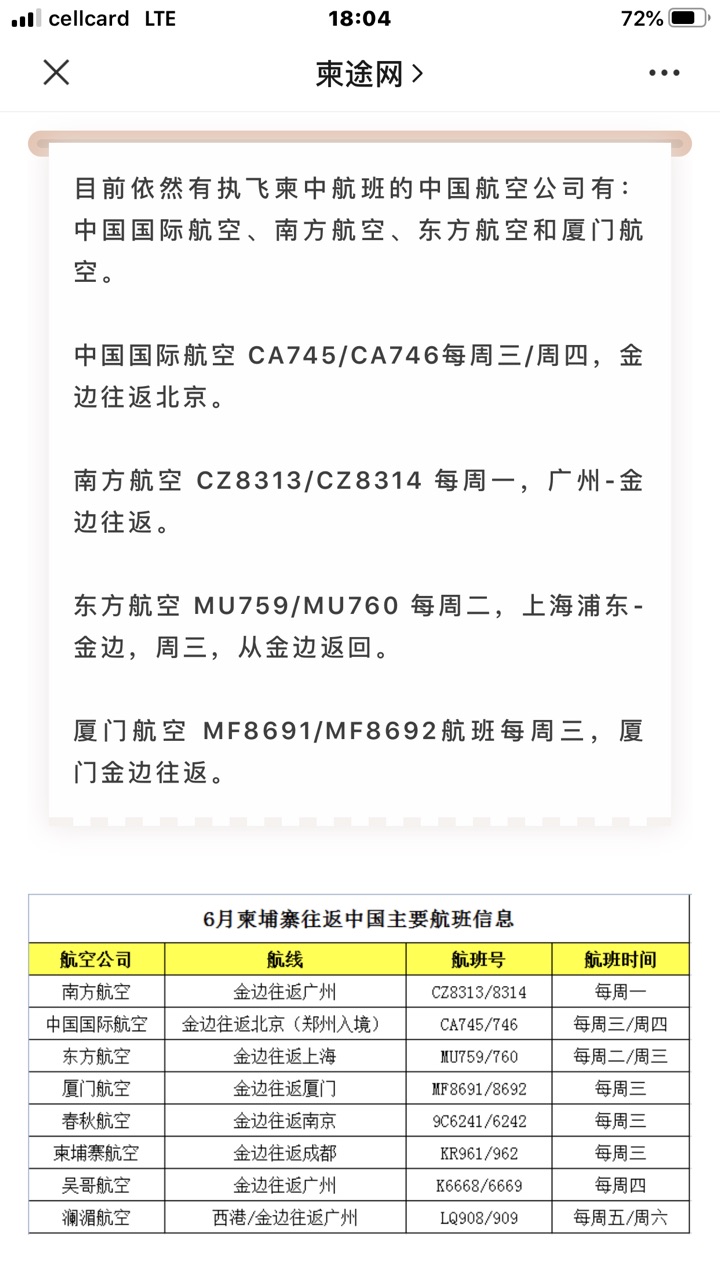Image resolution: width=720 pixels, height=1280 pixels.
Task: Open the June flight schedule table image
Action: 359,1064
